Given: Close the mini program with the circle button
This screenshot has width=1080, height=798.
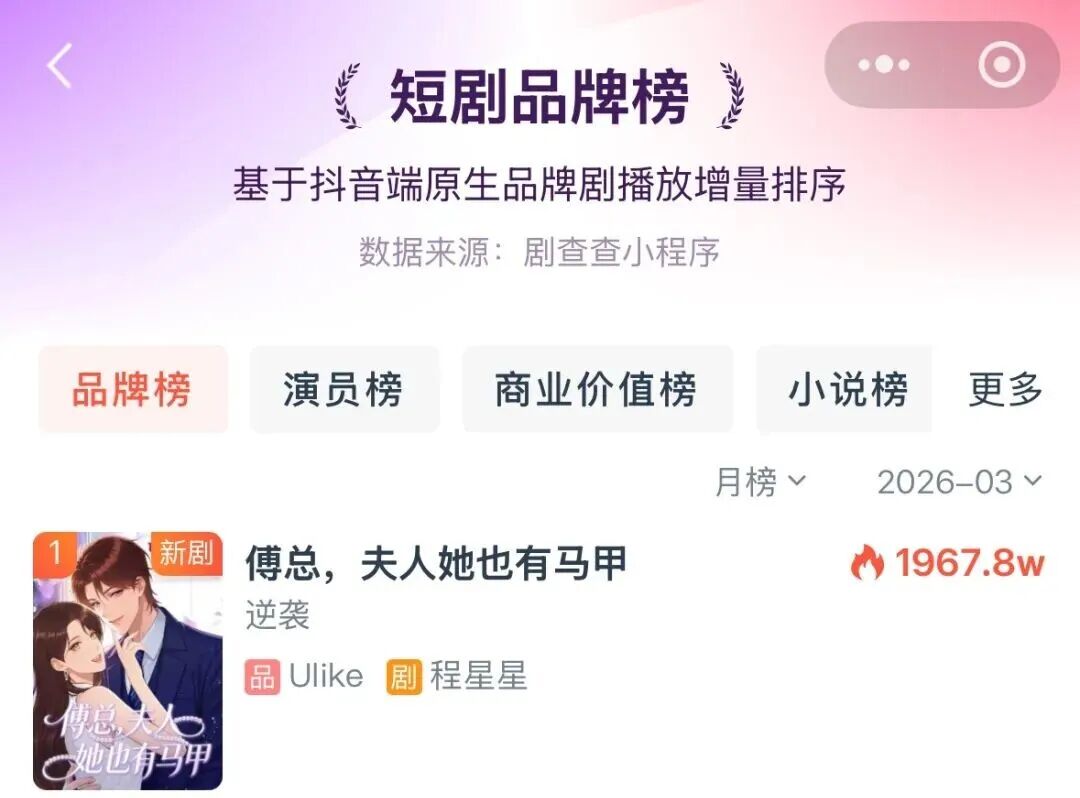Looking at the screenshot, I should point(1001,66).
